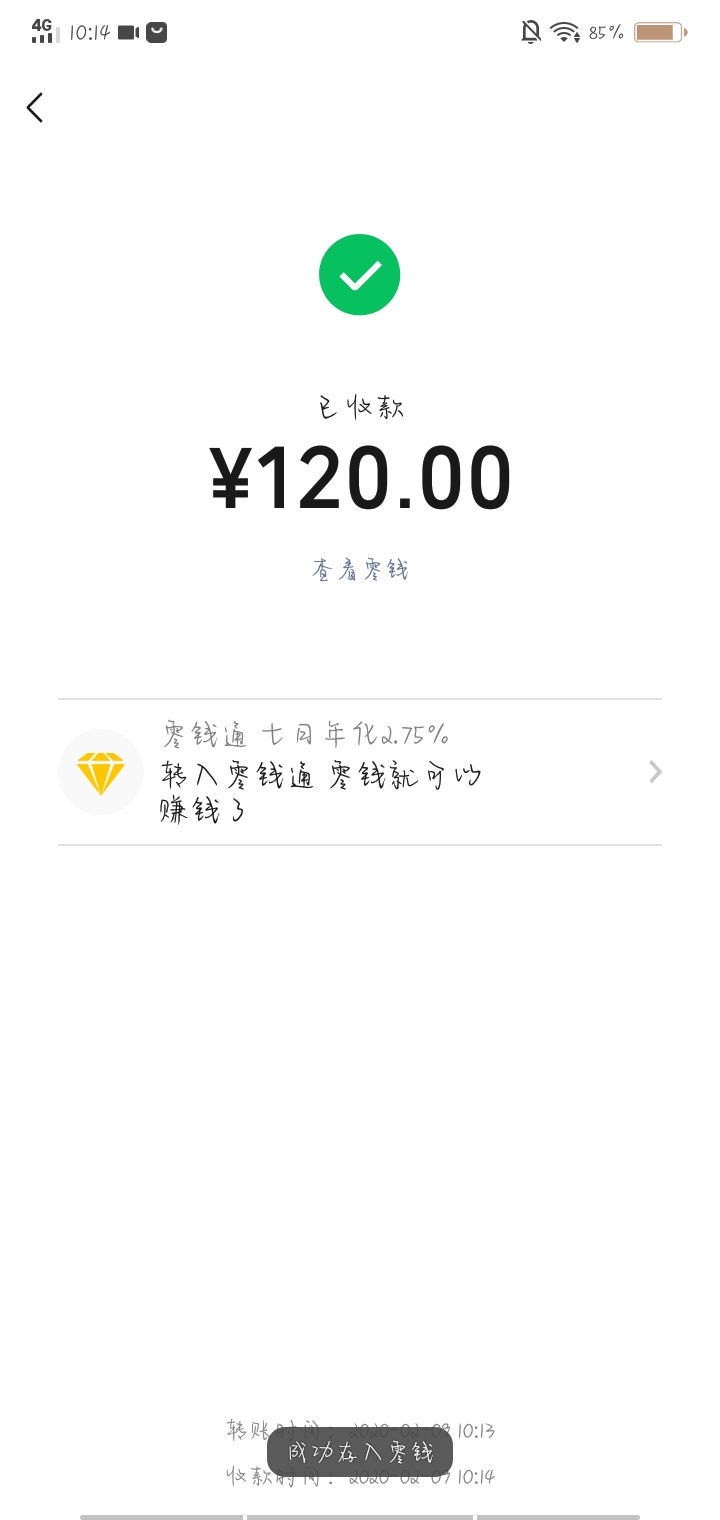
Task: Tap the 4G signal strength icon
Action: click(42, 31)
